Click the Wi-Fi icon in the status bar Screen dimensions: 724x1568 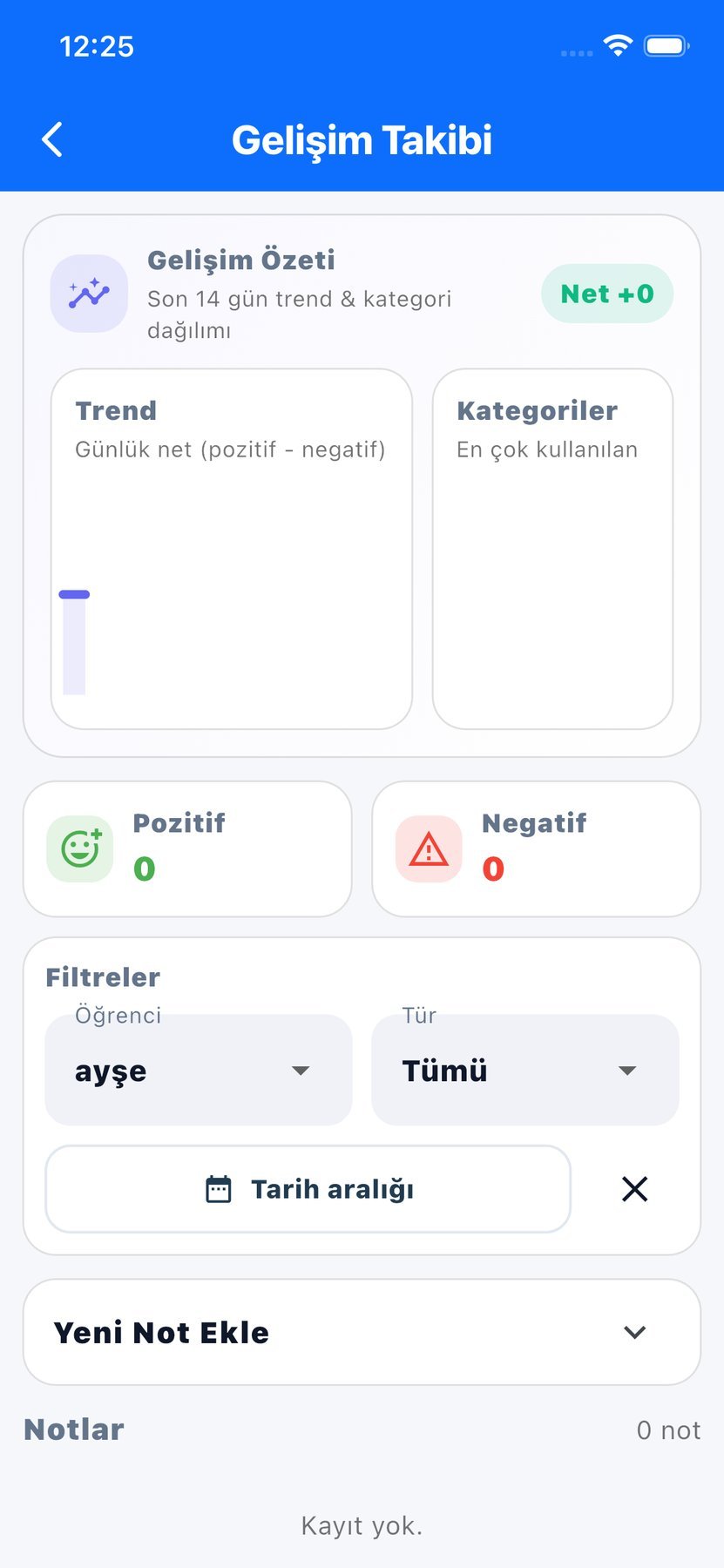click(x=619, y=46)
